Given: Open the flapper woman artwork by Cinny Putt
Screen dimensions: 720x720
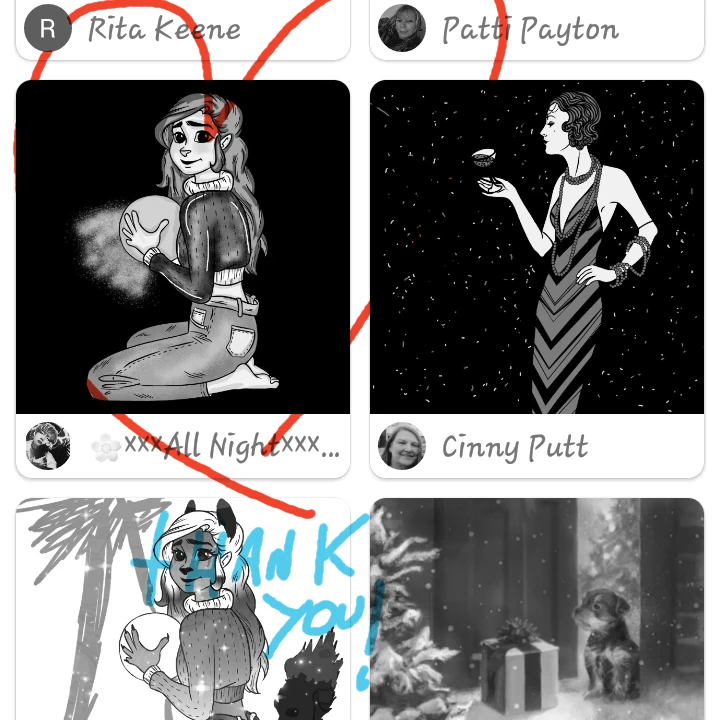Looking at the screenshot, I should point(537,247).
